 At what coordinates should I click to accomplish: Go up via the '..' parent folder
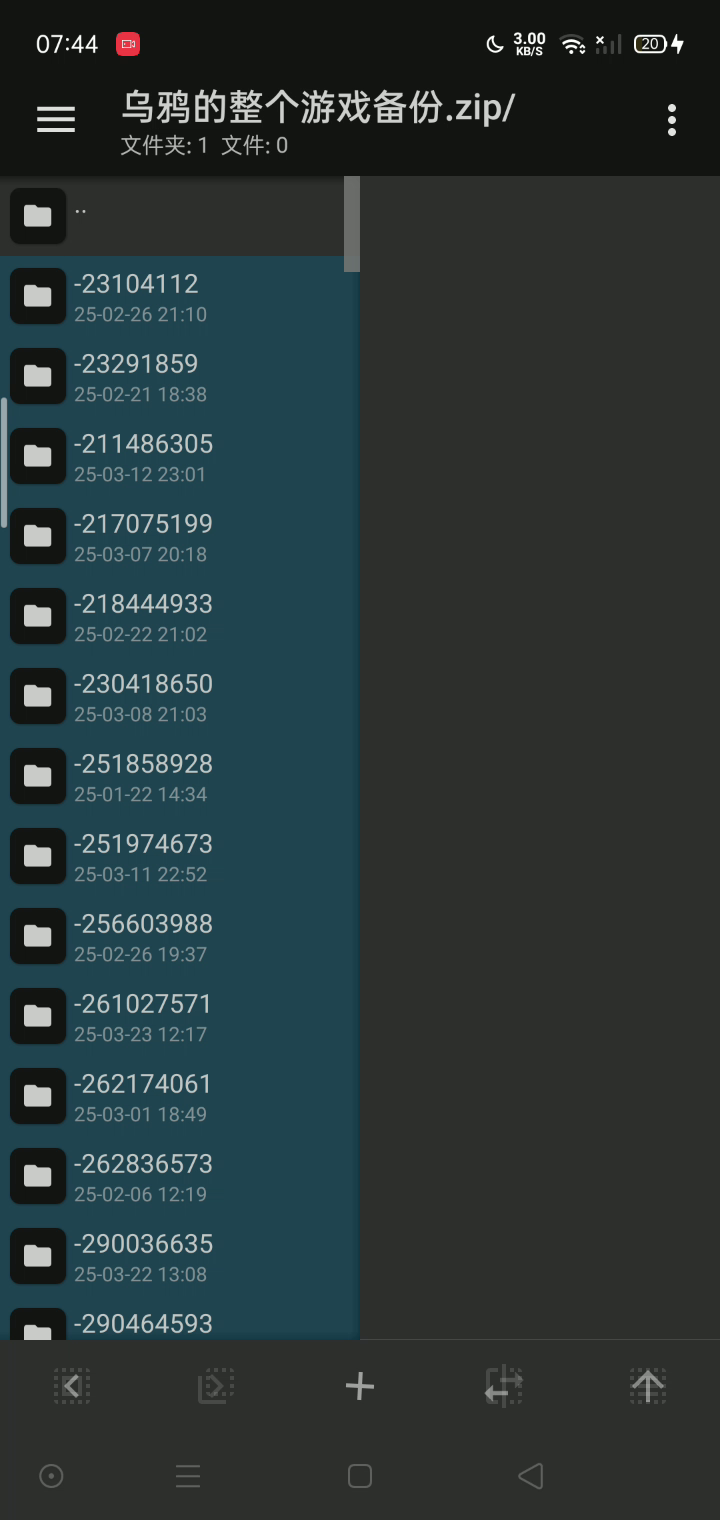tap(180, 216)
